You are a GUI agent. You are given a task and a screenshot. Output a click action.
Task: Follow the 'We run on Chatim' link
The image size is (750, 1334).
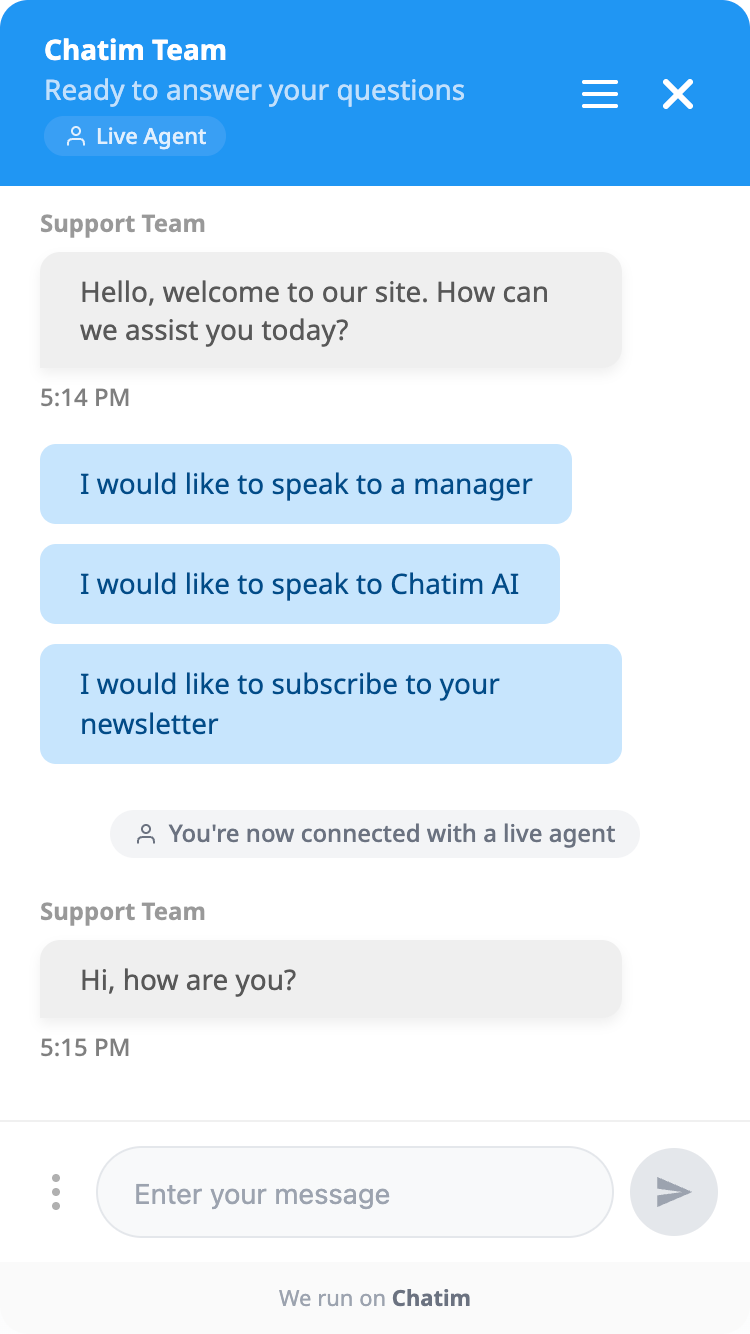(375, 1298)
